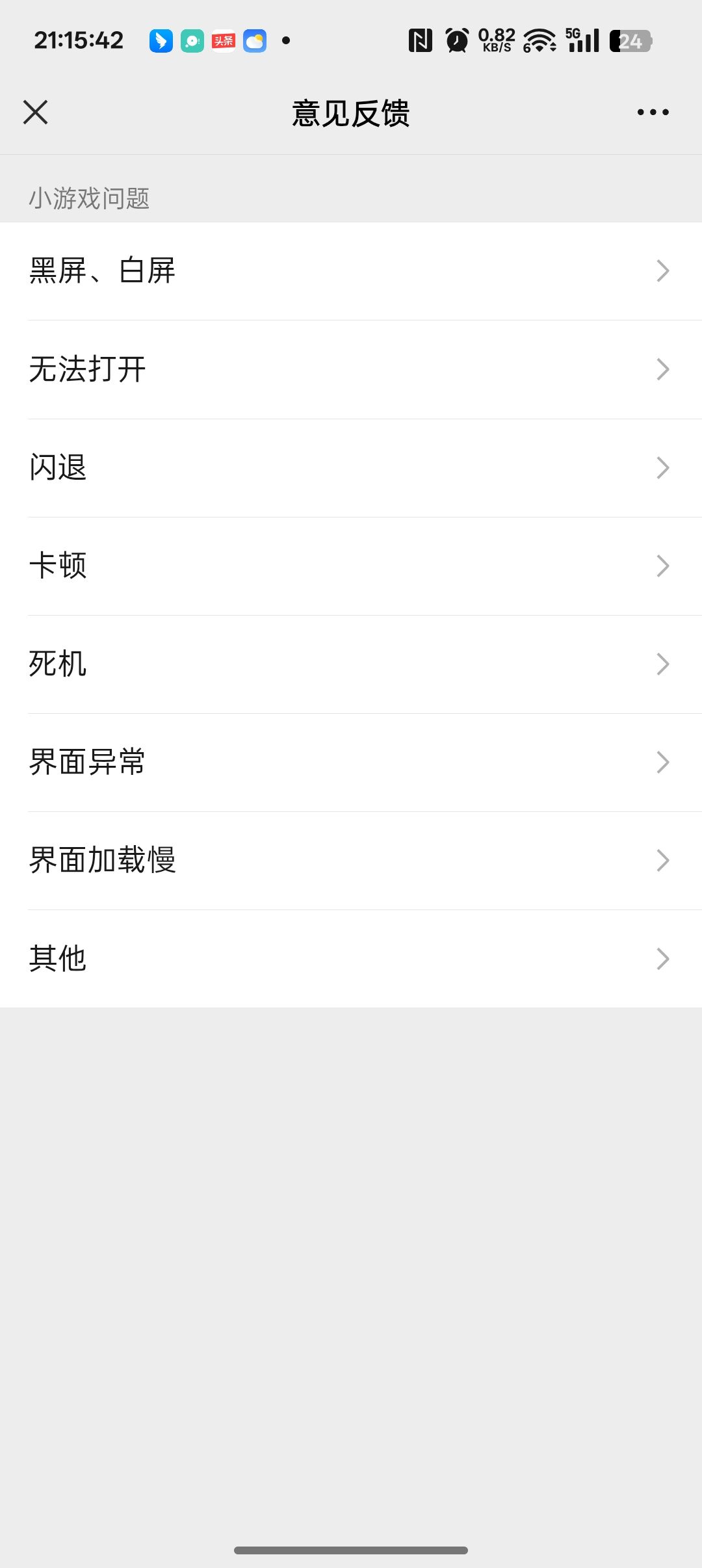Open the three-dot overflow menu
The height and width of the screenshot is (1568, 702).
pyautogui.click(x=653, y=112)
